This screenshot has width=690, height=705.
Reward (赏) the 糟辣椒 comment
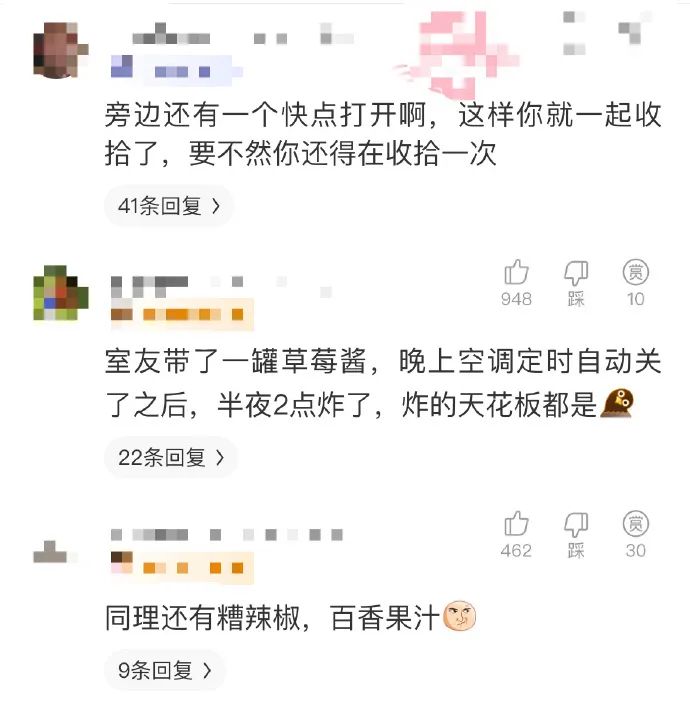pos(636,524)
